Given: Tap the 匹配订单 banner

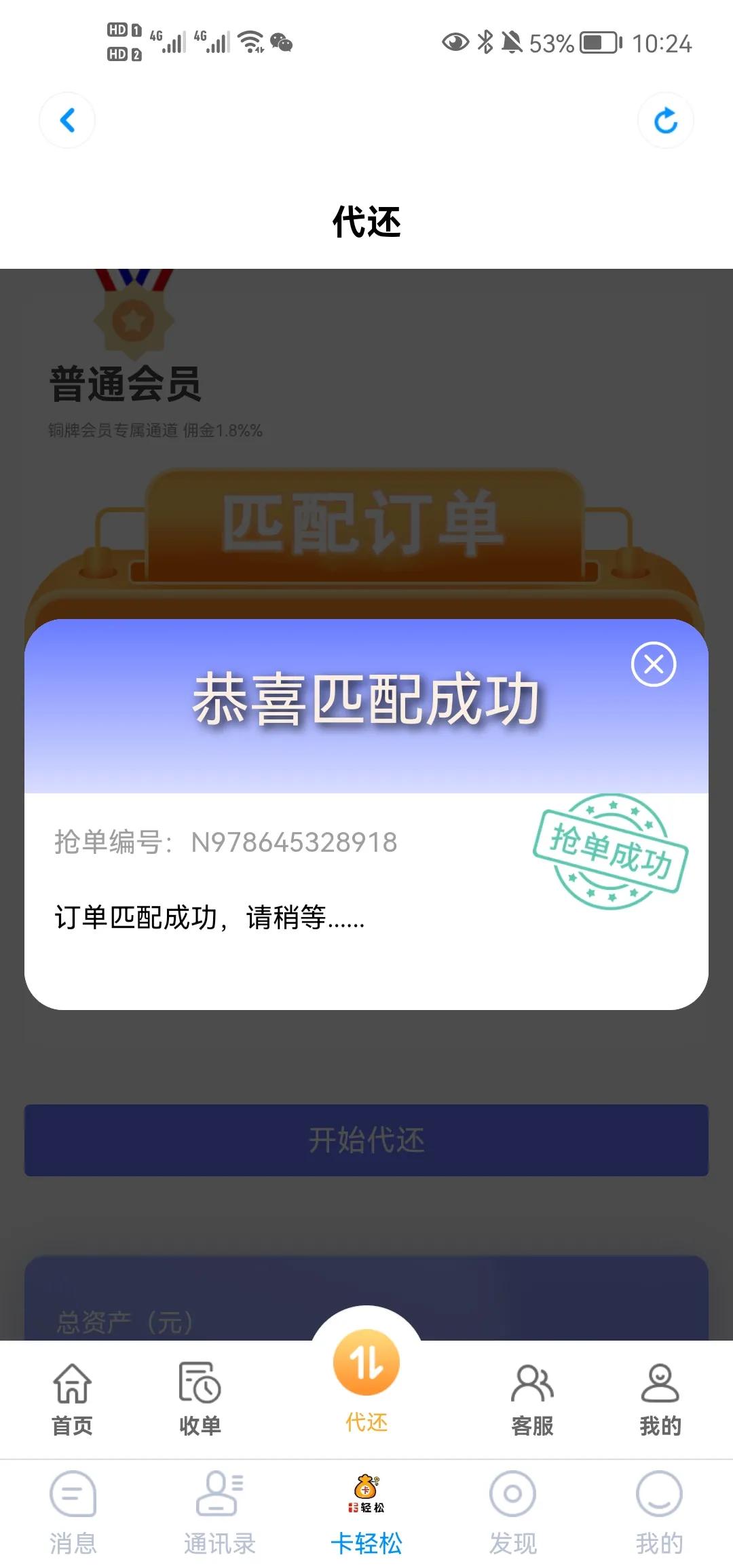Looking at the screenshot, I should [x=366, y=523].
